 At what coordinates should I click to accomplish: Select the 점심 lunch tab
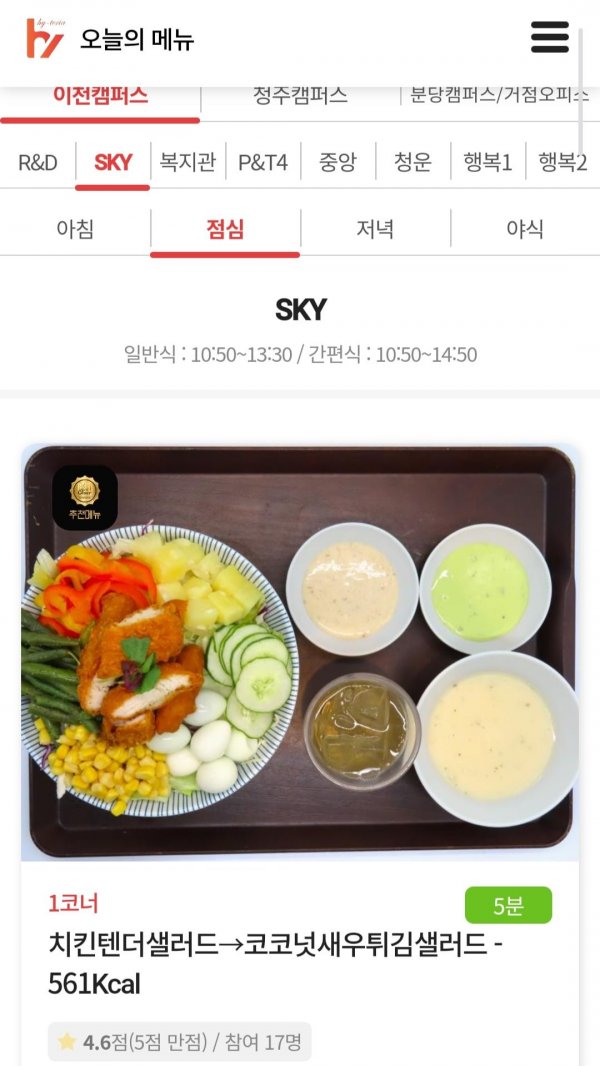tap(225, 229)
